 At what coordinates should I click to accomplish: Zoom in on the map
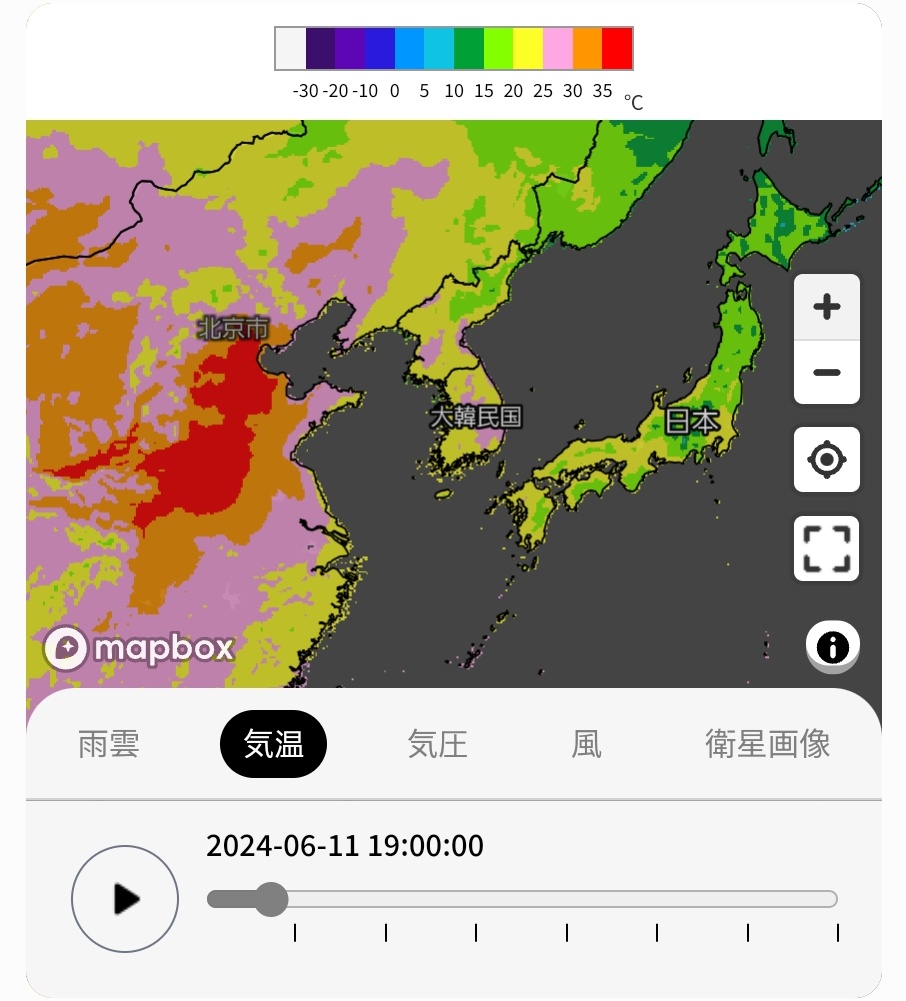pos(826,307)
